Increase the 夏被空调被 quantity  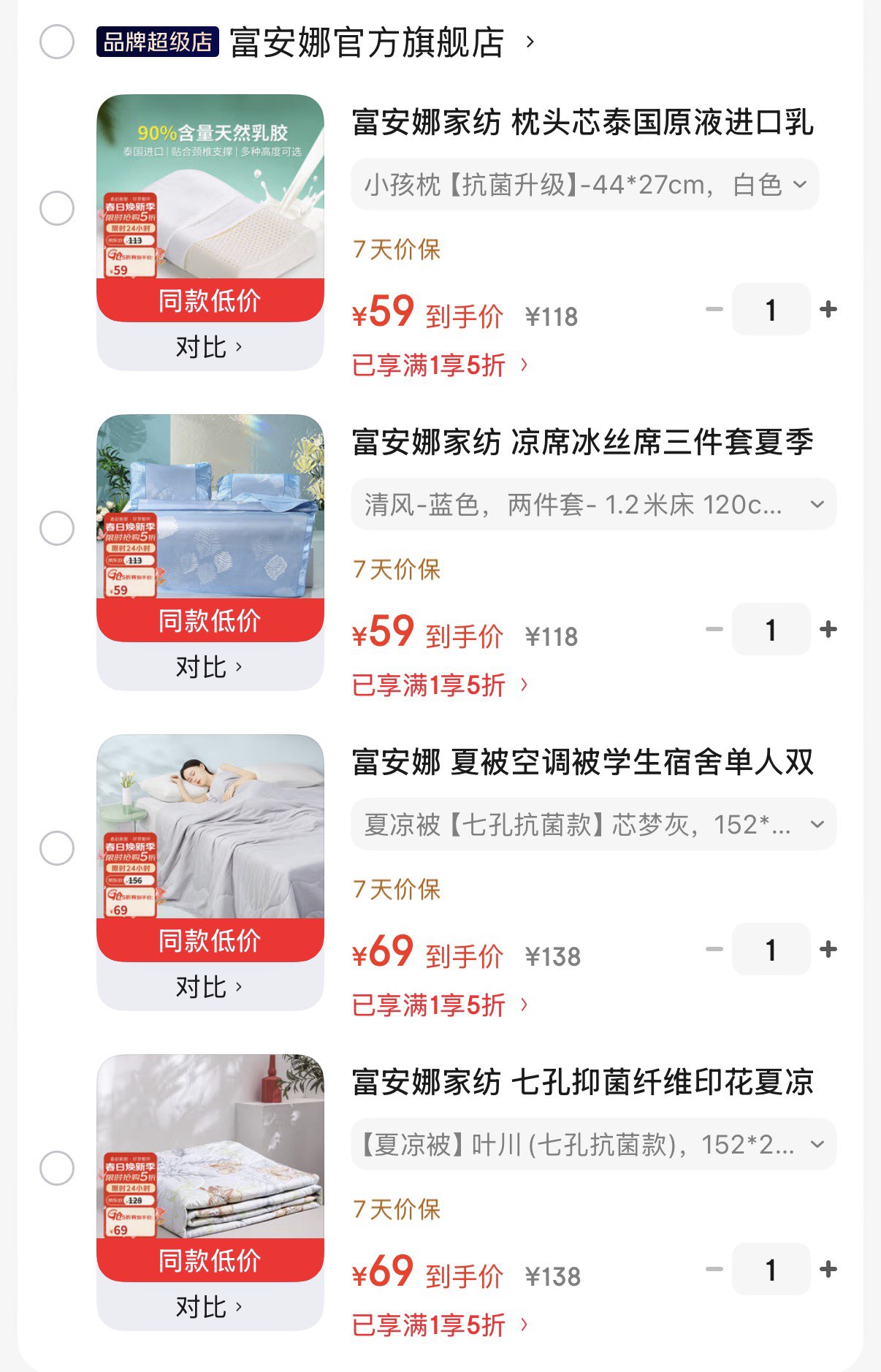coord(828,950)
